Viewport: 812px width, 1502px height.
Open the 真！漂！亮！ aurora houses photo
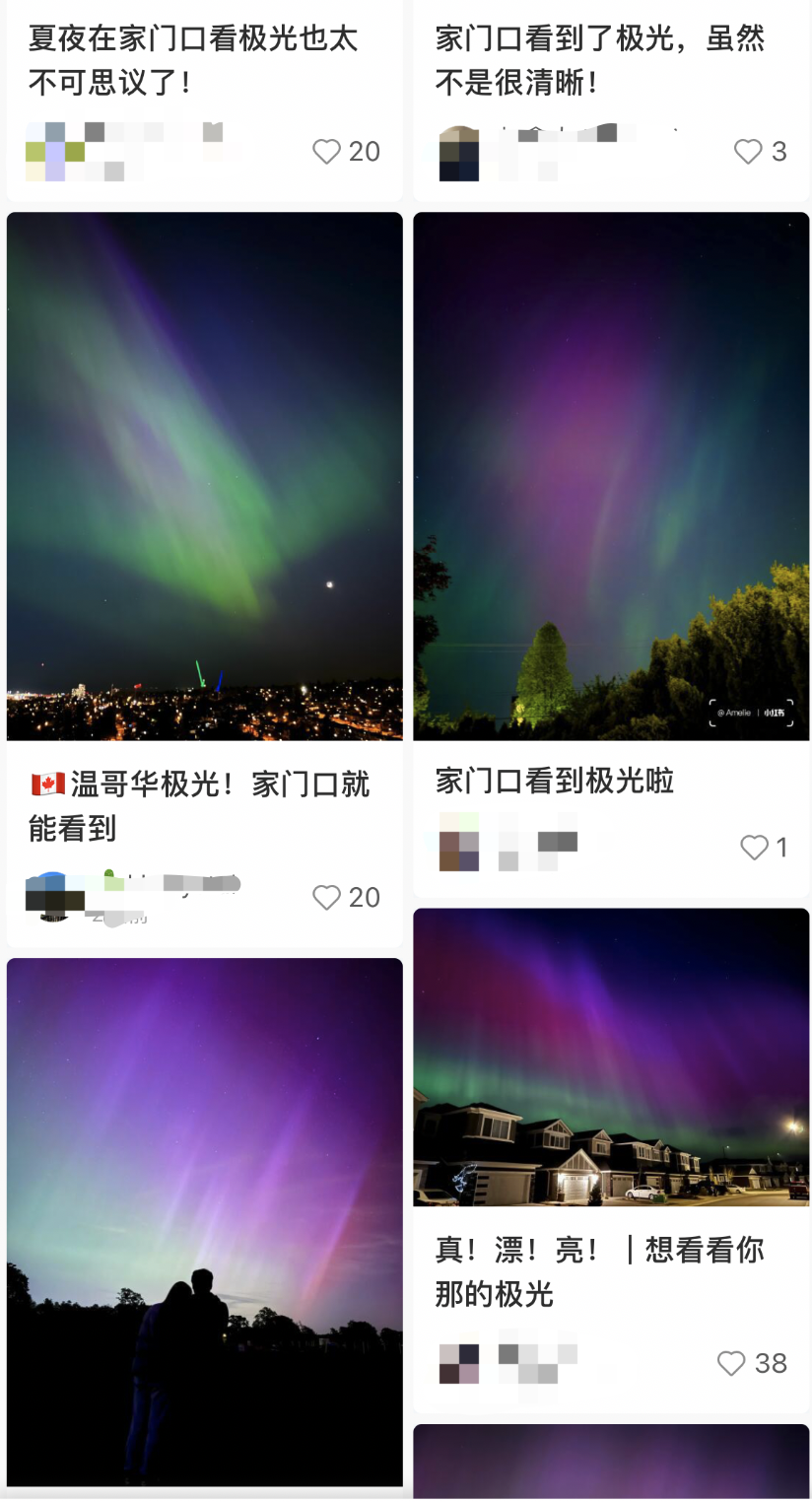pos(611,1057)
